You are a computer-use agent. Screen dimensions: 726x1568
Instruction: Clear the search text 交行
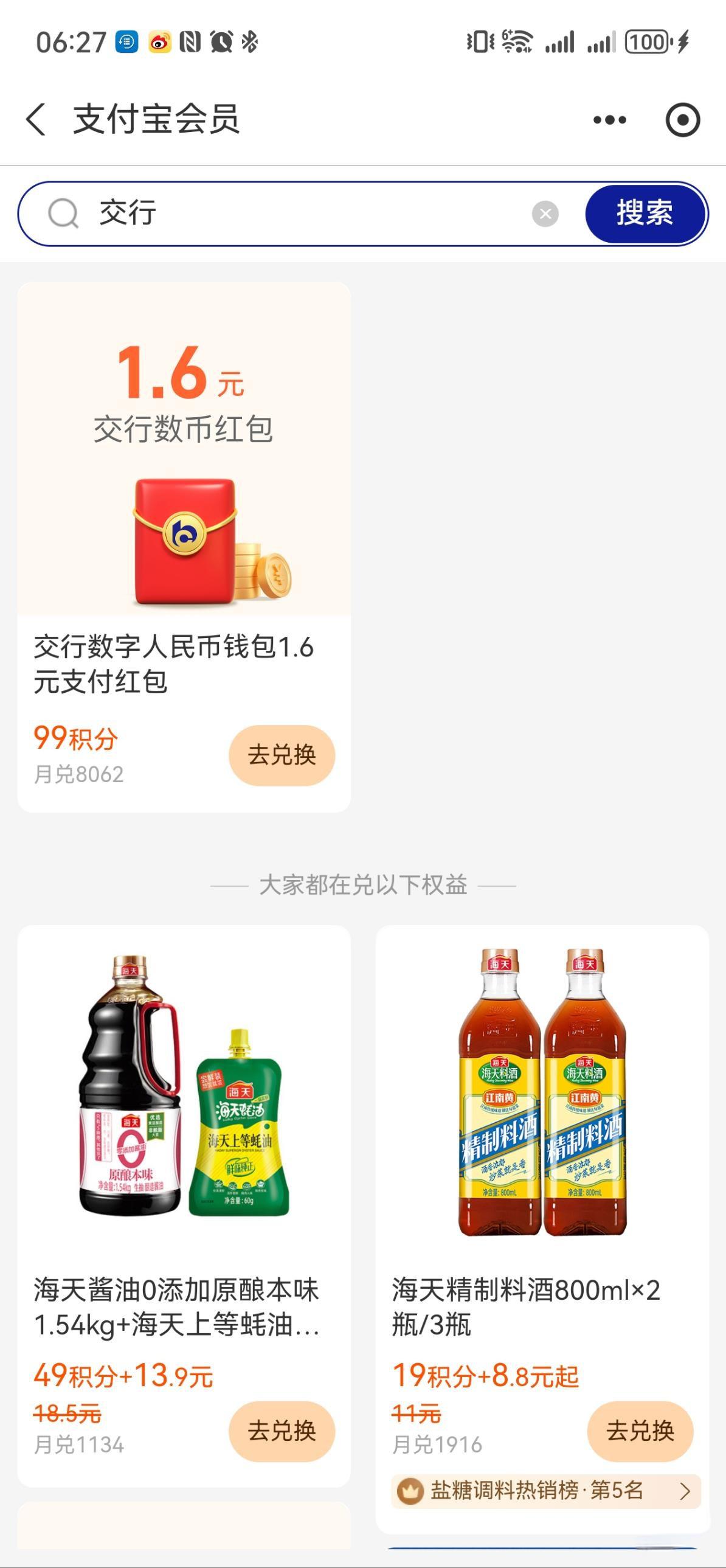[x=545, y=213]
